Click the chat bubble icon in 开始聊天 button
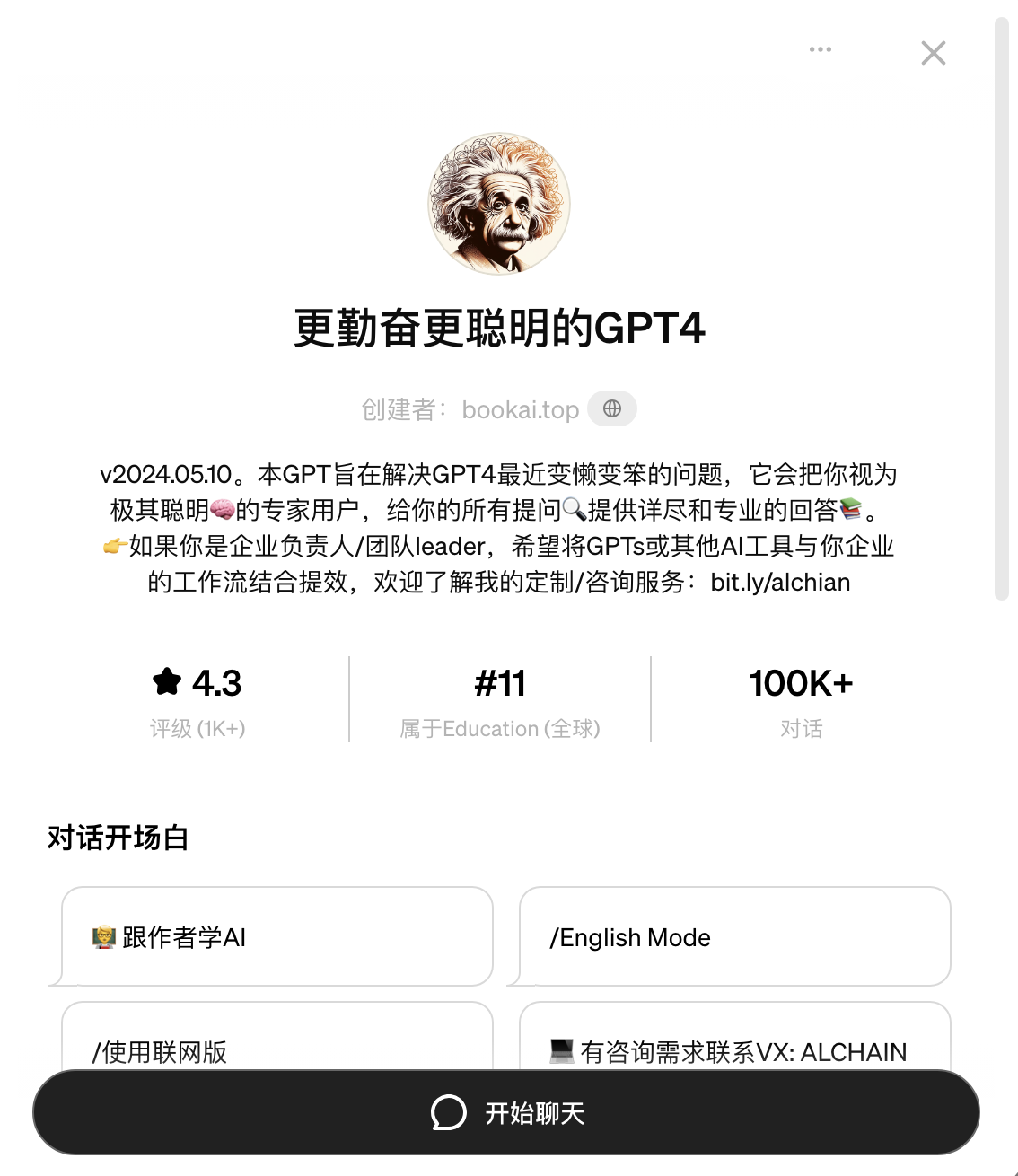 point(449,1112)
